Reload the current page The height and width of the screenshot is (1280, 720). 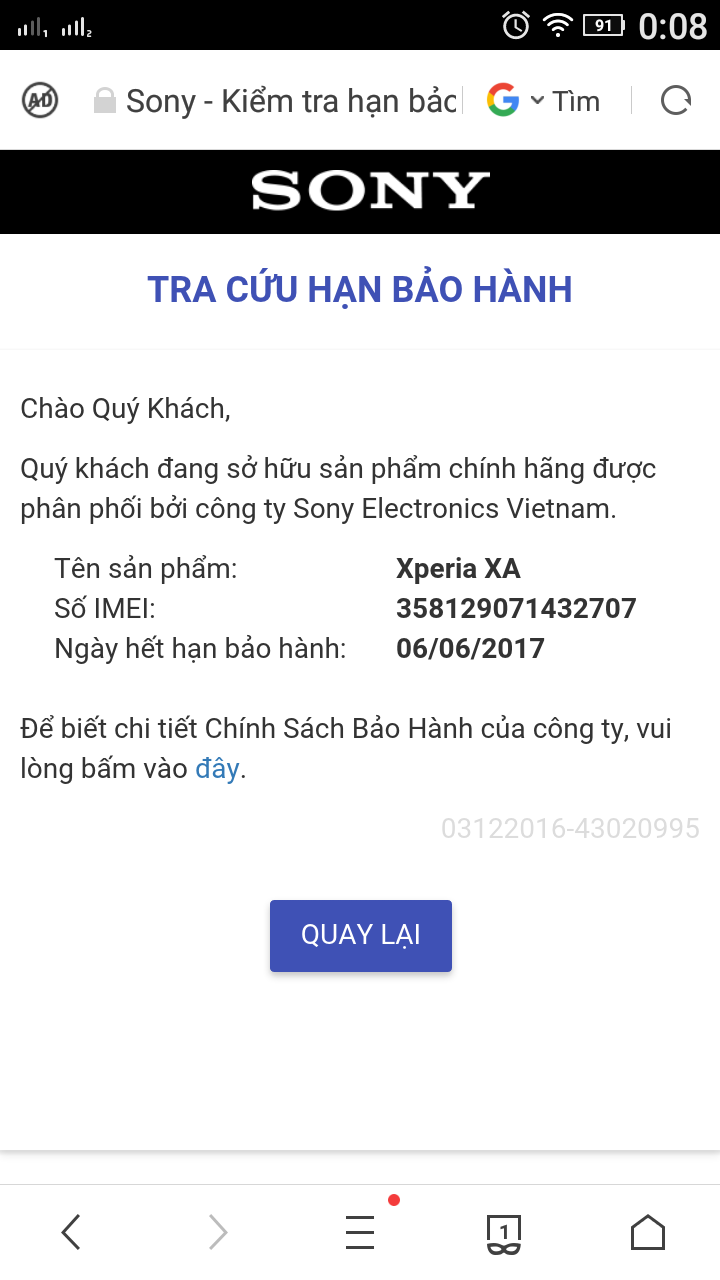point(676,100)
